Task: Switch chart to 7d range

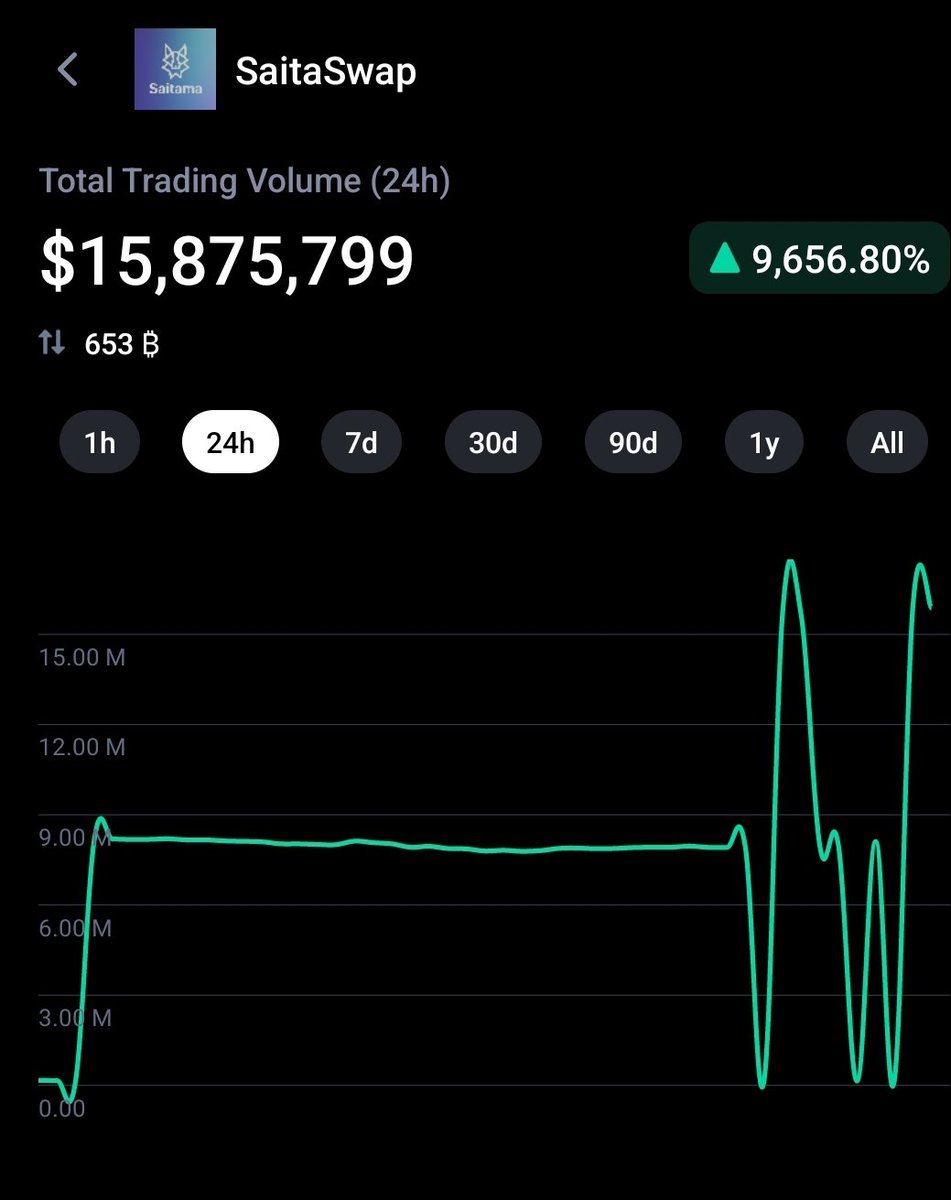Action: click(x=361, y=442)
